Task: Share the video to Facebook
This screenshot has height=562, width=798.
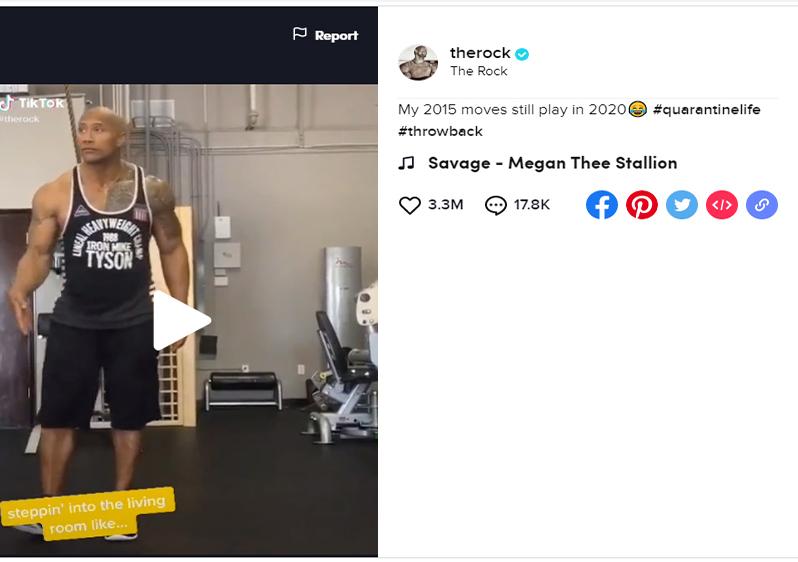Action: pyautogui.click(x=602, y=205)
